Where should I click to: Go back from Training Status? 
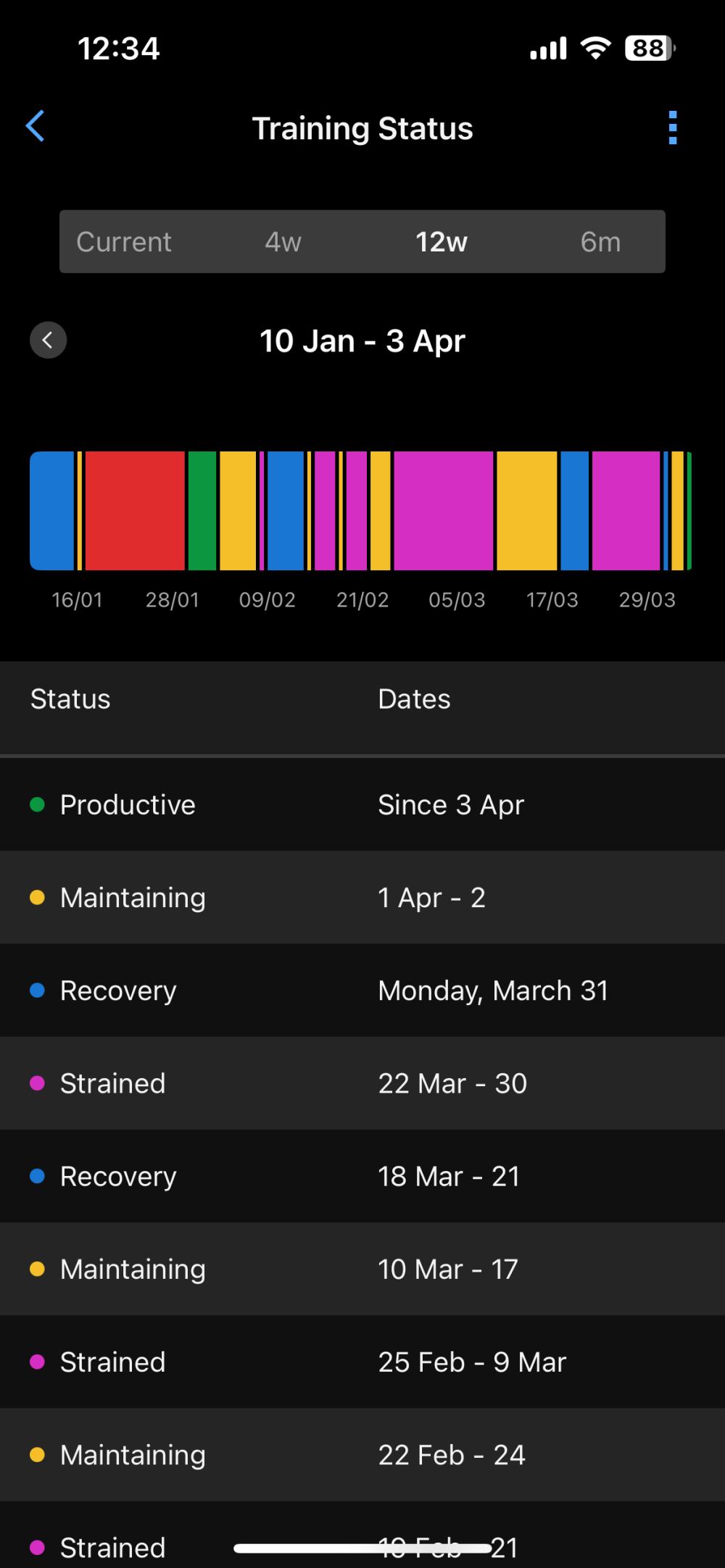[x=36, y=126]
